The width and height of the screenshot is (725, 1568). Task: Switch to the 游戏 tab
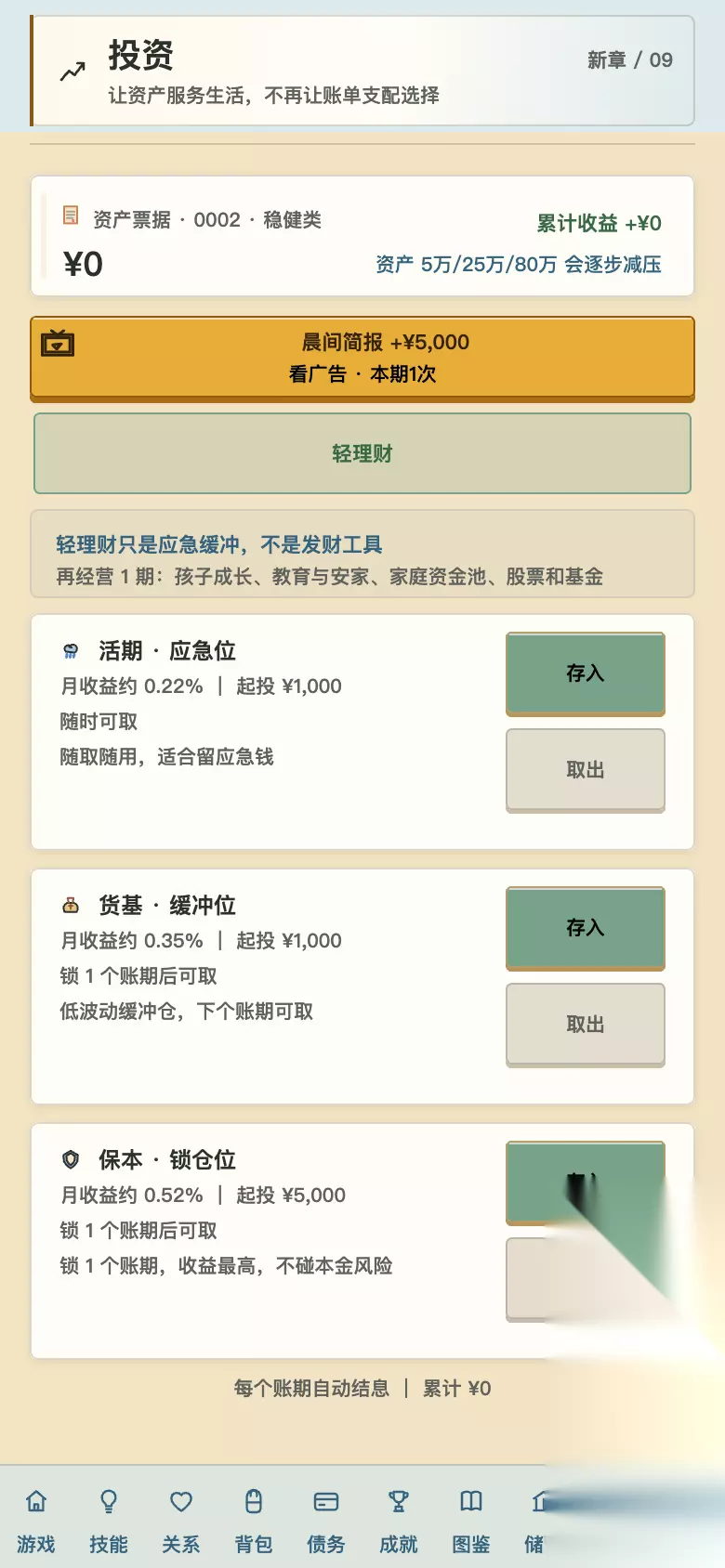(36, 1522)
